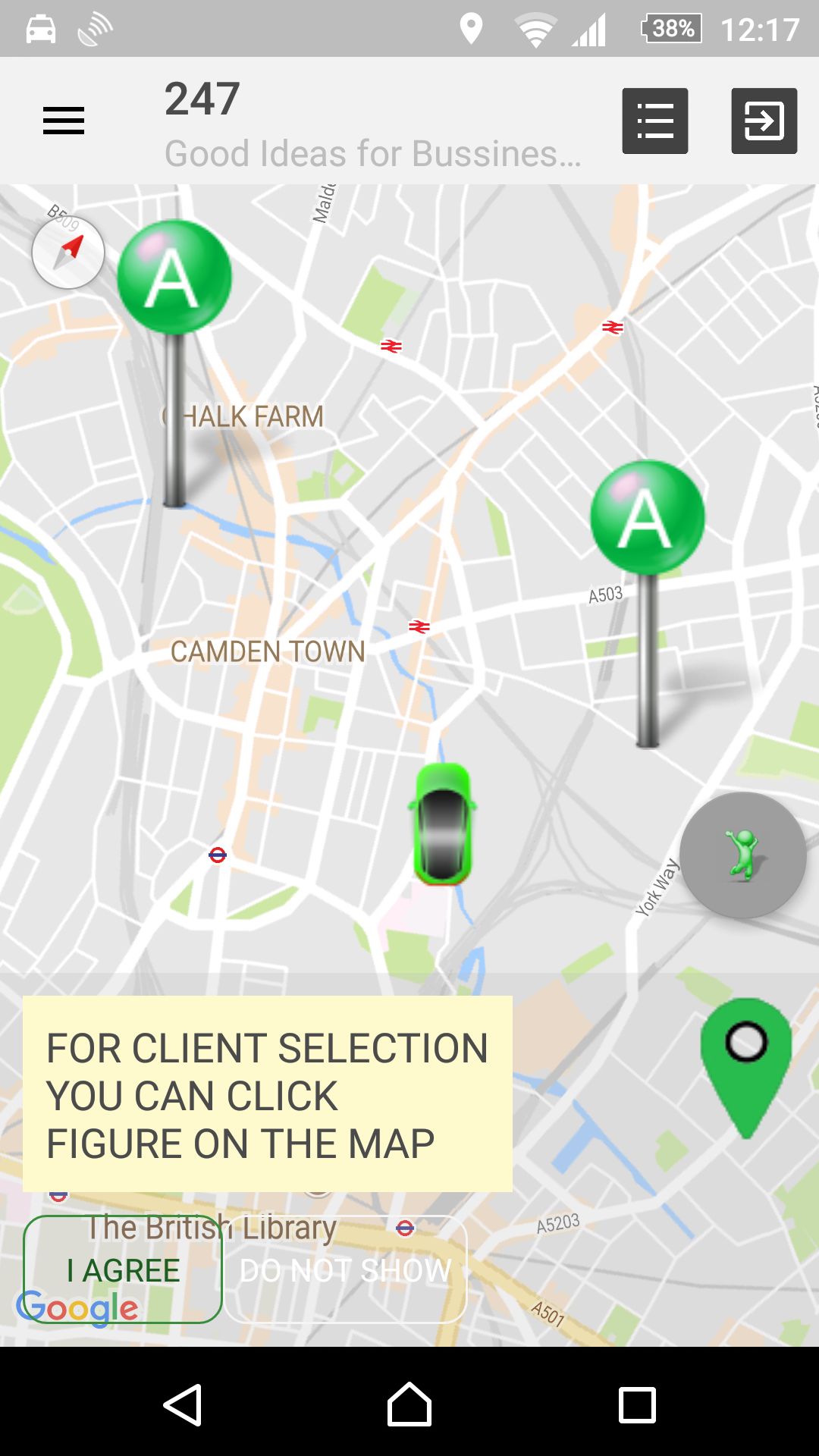
Task: Tap the green car on the map
Action: point(443,824)
